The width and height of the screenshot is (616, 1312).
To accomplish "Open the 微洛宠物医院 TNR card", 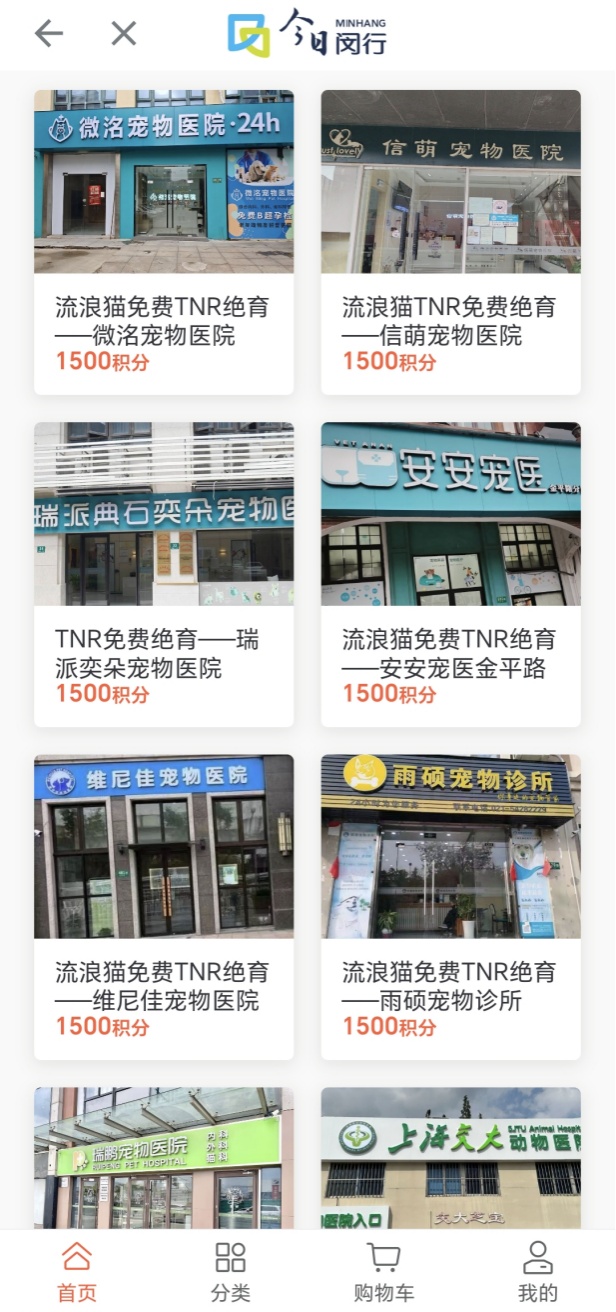I will coord(164,242).
